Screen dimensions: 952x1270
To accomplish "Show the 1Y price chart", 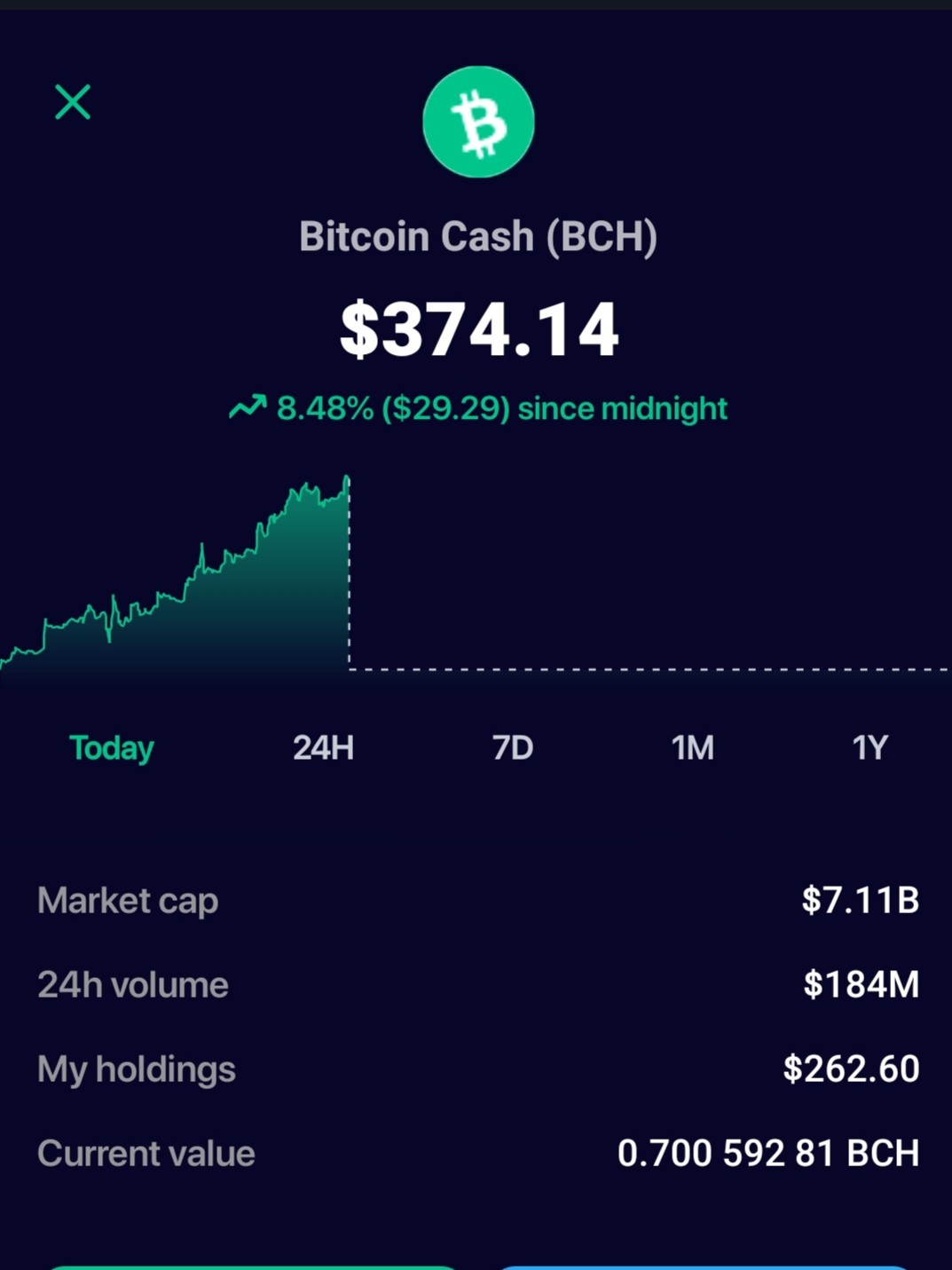I will pos(870,748).
